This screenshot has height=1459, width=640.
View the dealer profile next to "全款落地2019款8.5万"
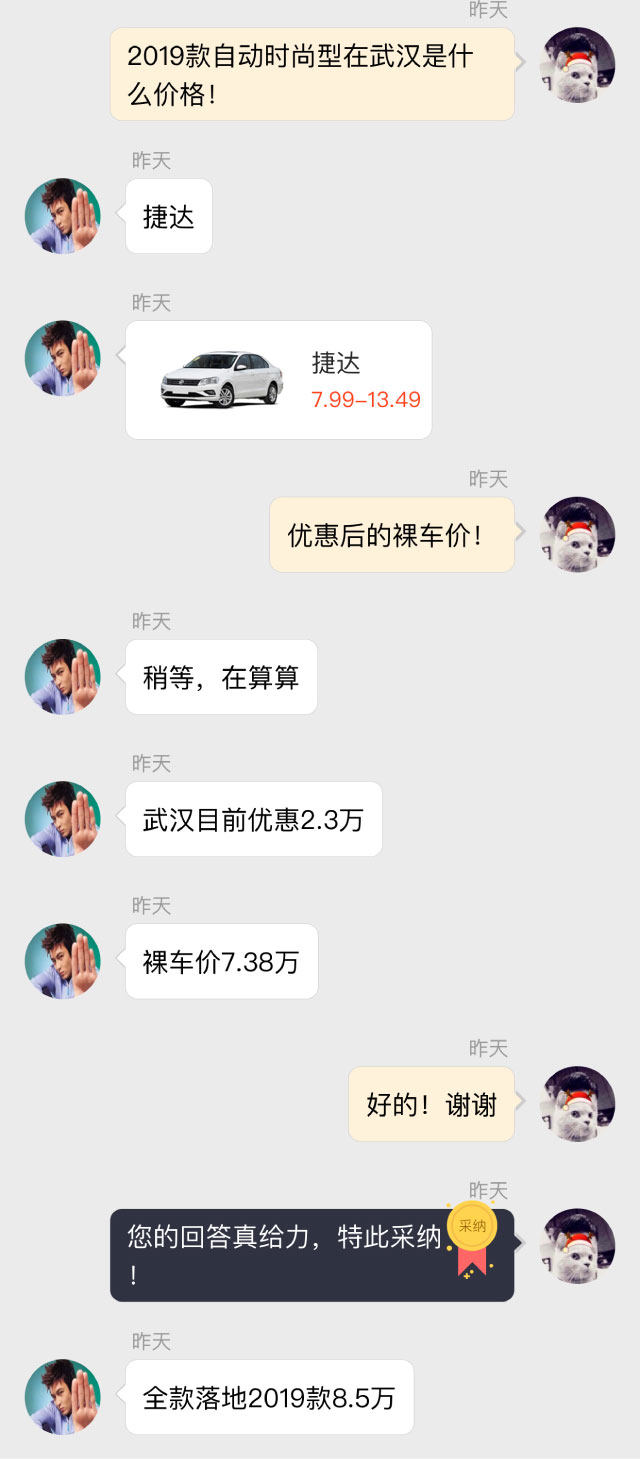(x=63, y=1397)
